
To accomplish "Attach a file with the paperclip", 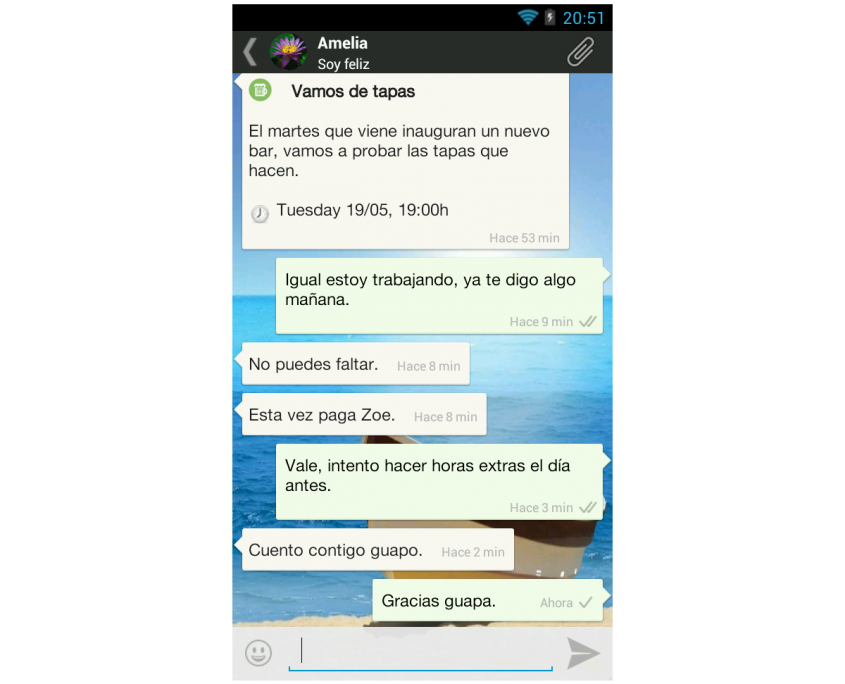I will pyautogui.click(x=580, y=52).
